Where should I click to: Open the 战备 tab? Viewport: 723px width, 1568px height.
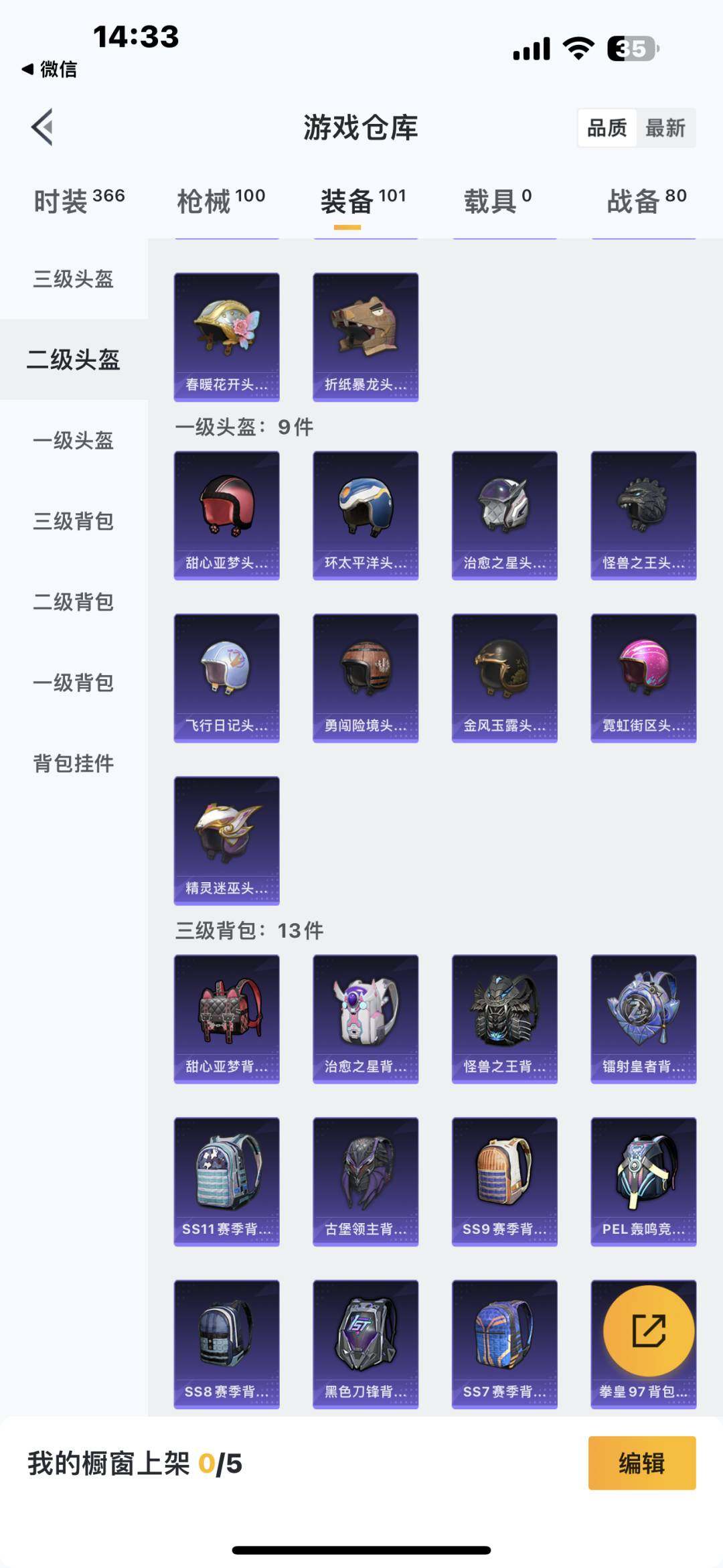click(646, 200)
